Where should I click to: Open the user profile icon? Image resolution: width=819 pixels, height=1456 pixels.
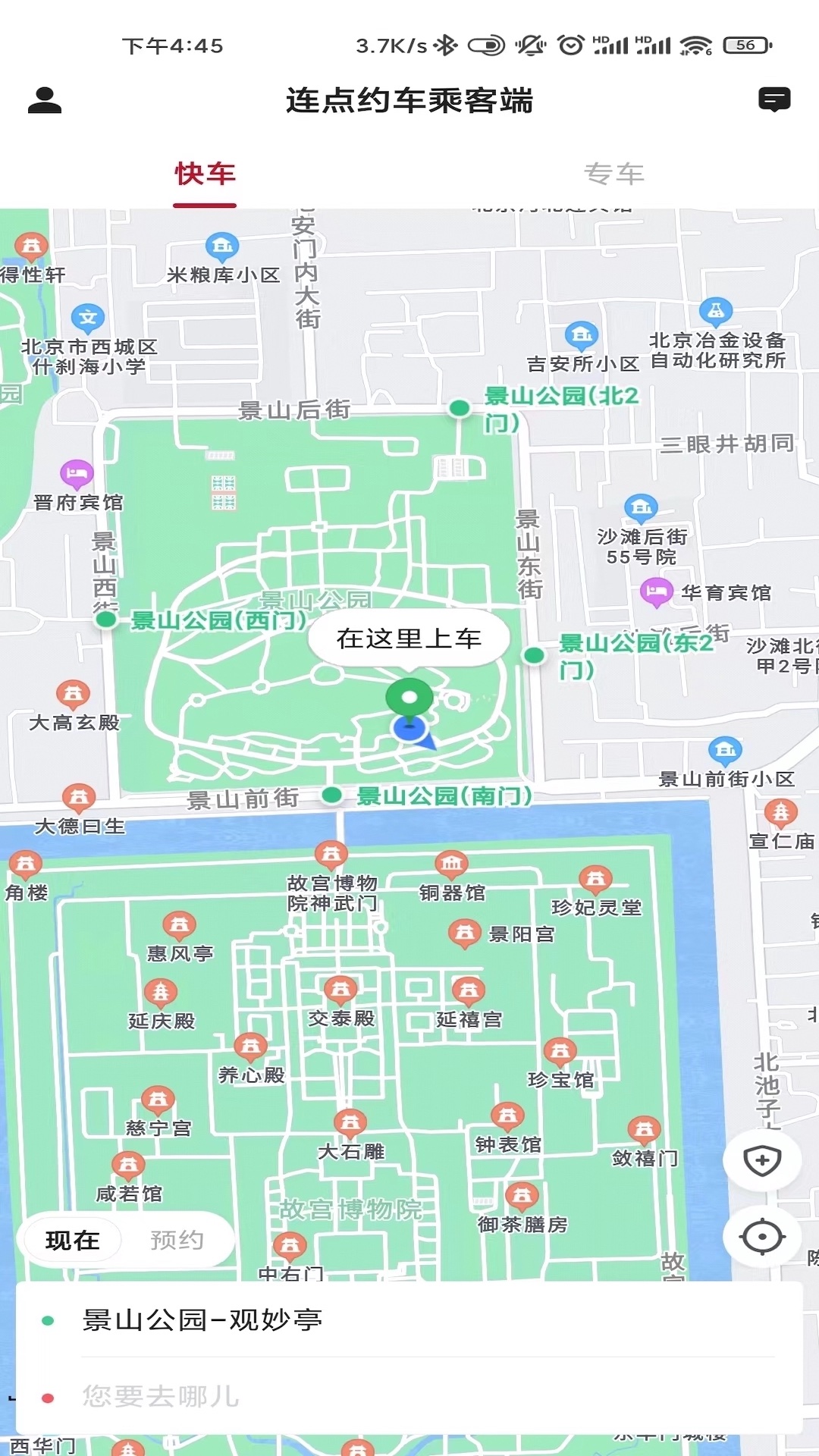(x=44, y=100)
